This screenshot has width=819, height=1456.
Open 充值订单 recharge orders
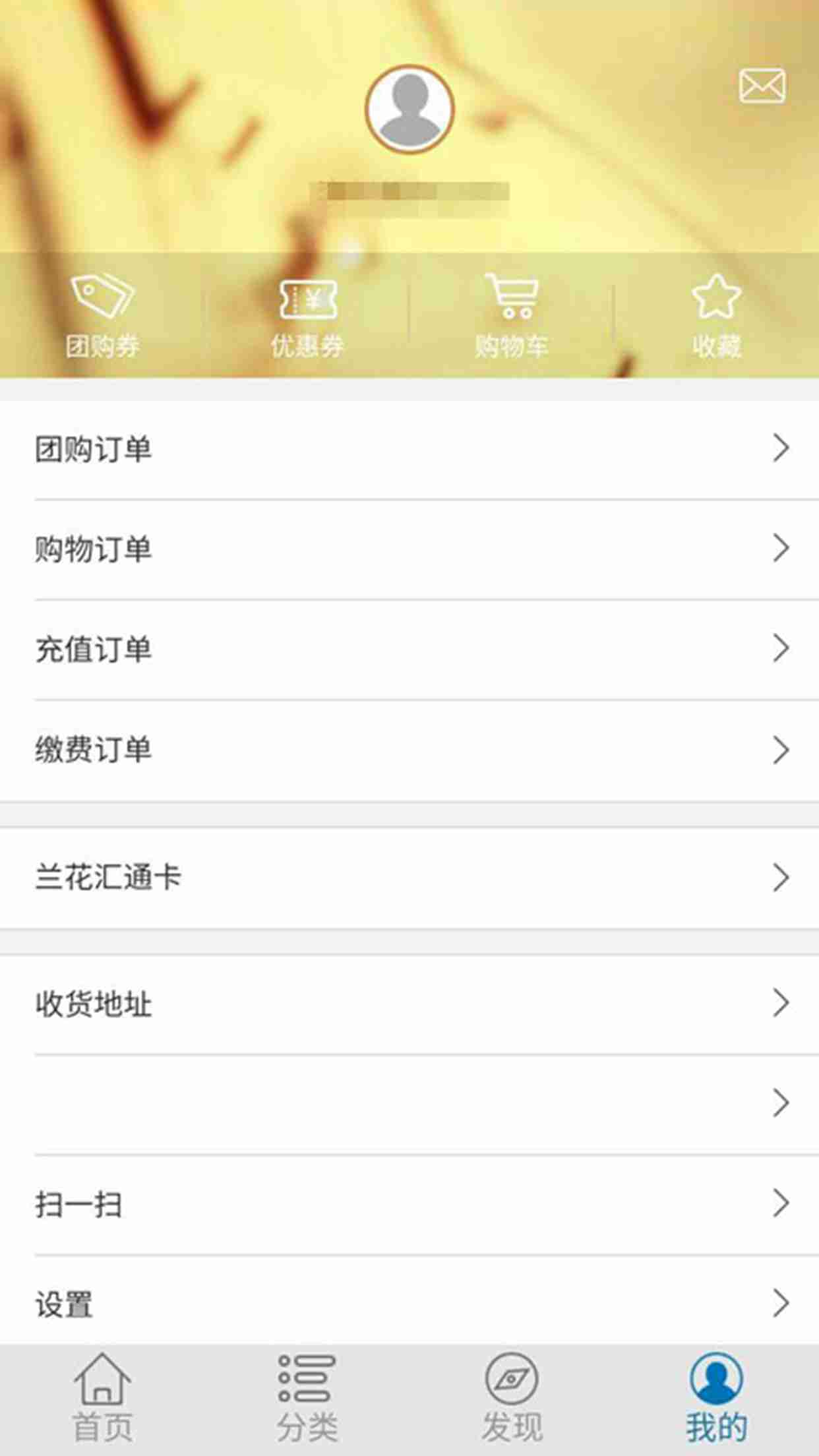pos(409,649)
